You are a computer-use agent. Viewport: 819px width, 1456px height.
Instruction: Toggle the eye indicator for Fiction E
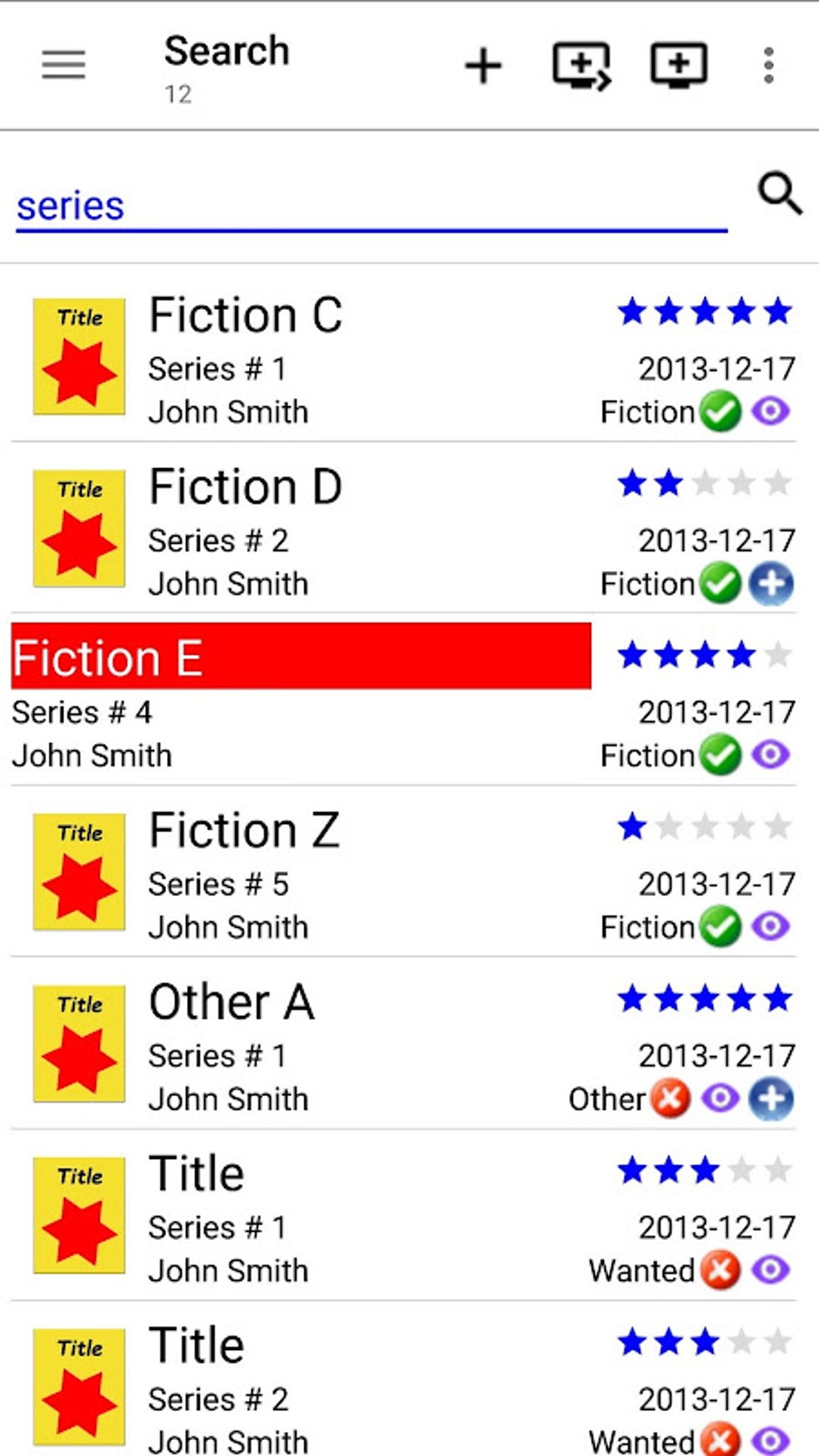pos(770,755)
